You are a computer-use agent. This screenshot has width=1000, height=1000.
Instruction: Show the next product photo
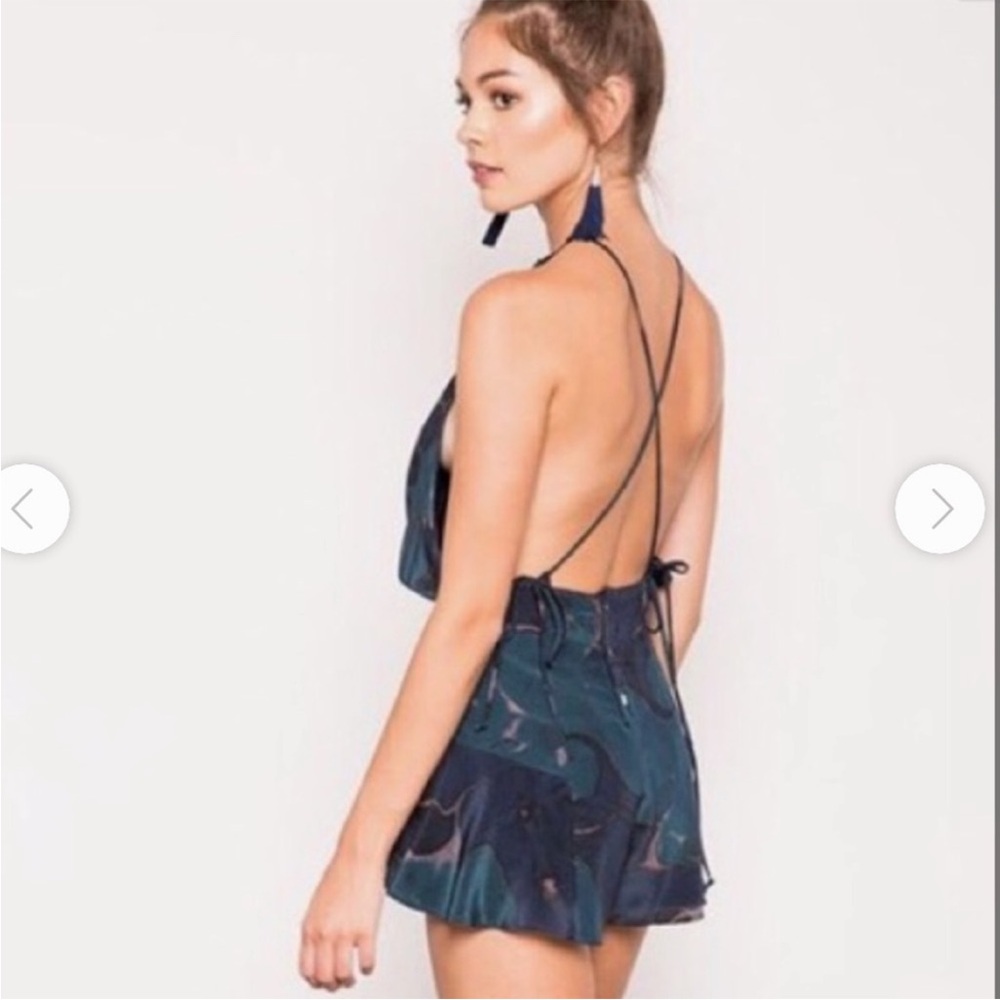[940, 509]
